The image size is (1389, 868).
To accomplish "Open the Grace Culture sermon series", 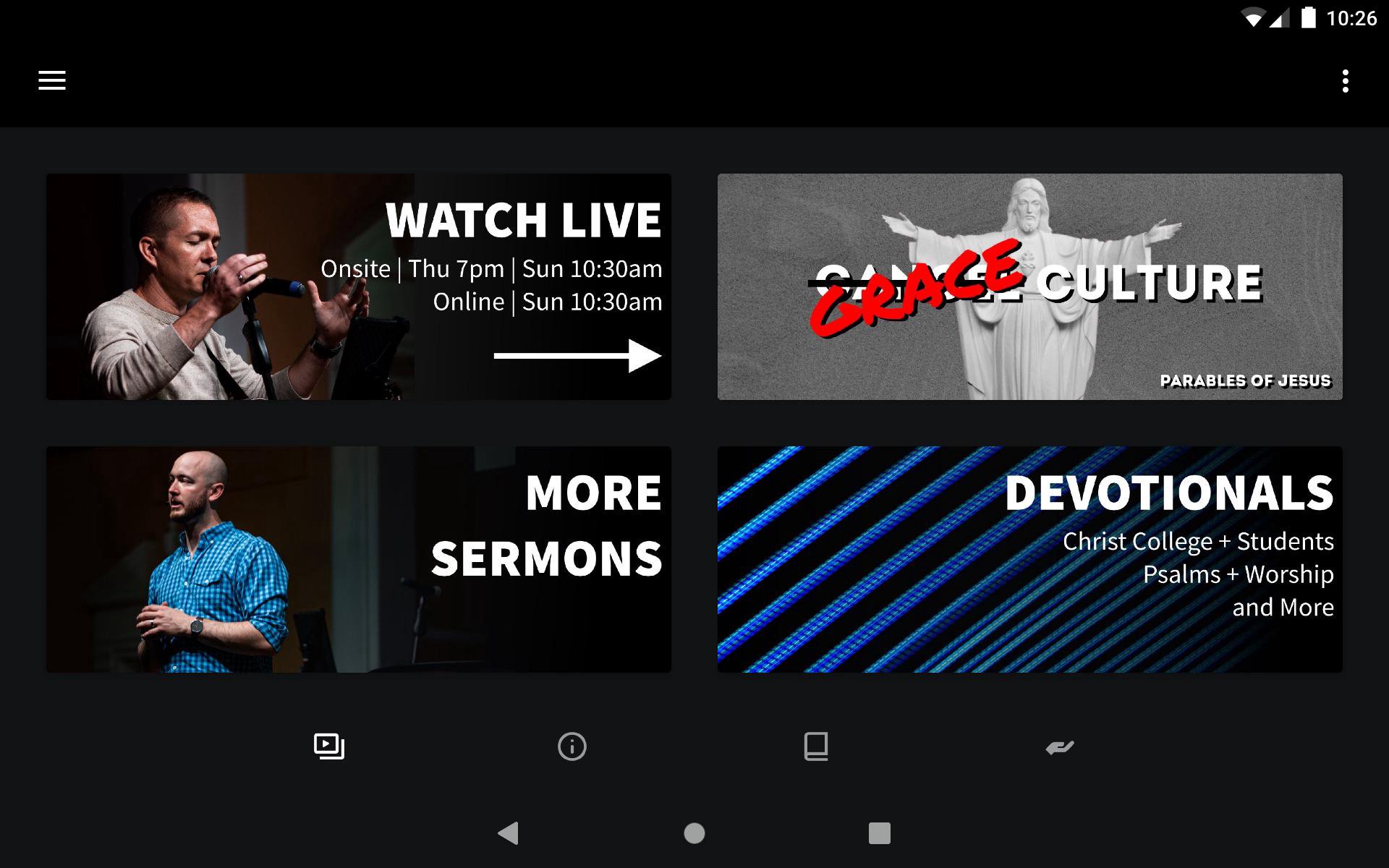I will click(x=1029, y=286).
